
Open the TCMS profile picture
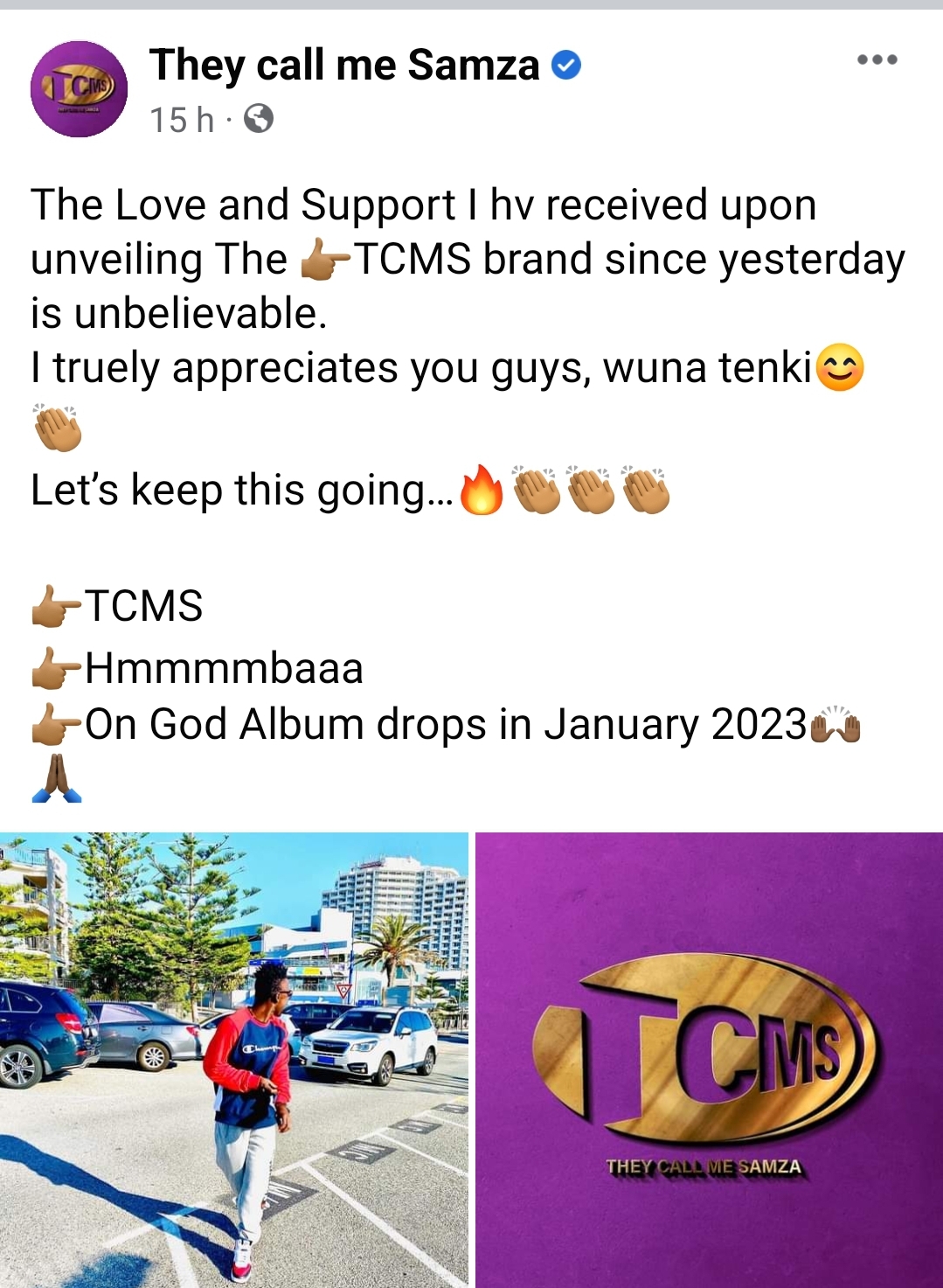pos(79,88)
